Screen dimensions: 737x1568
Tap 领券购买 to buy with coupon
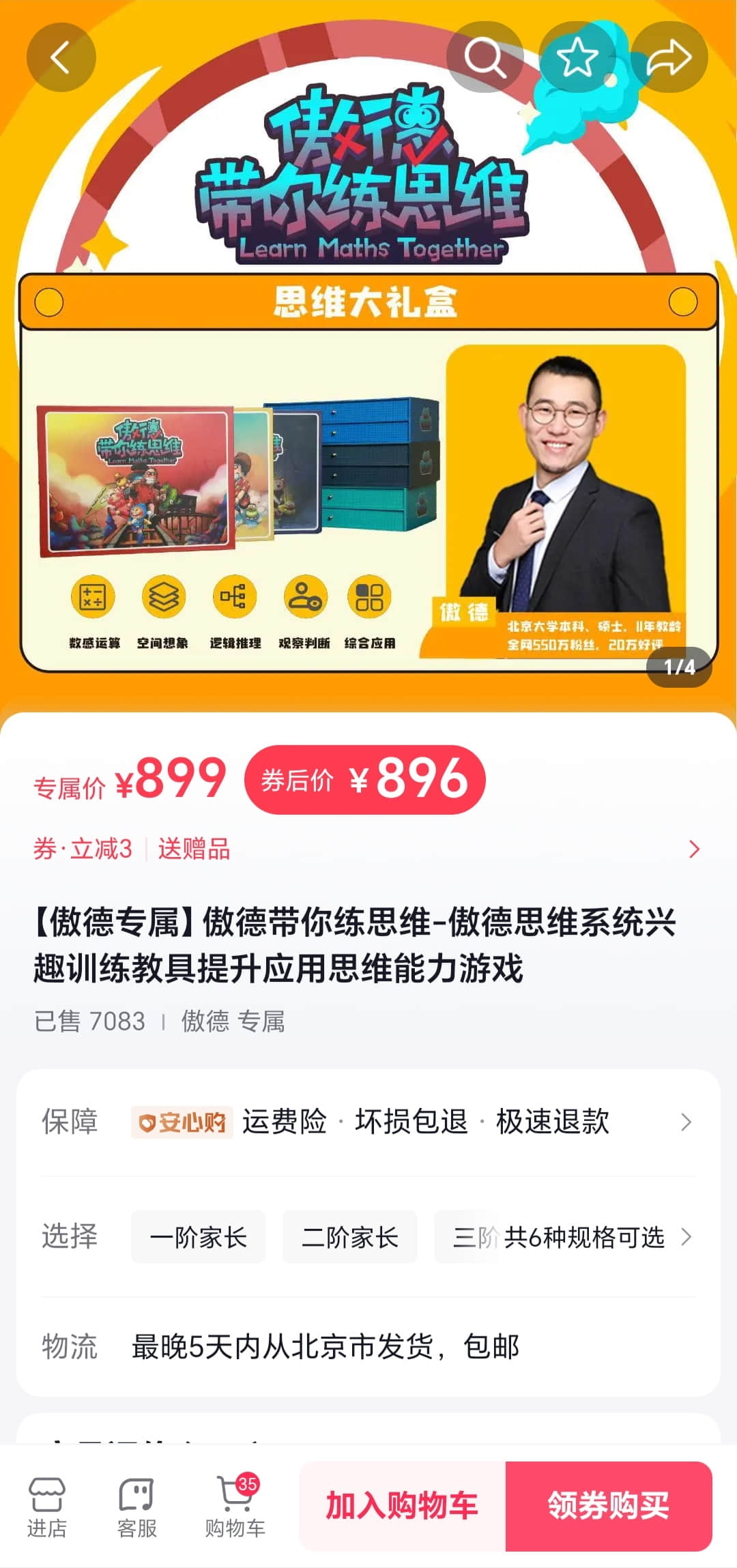tap(608, 1506)
